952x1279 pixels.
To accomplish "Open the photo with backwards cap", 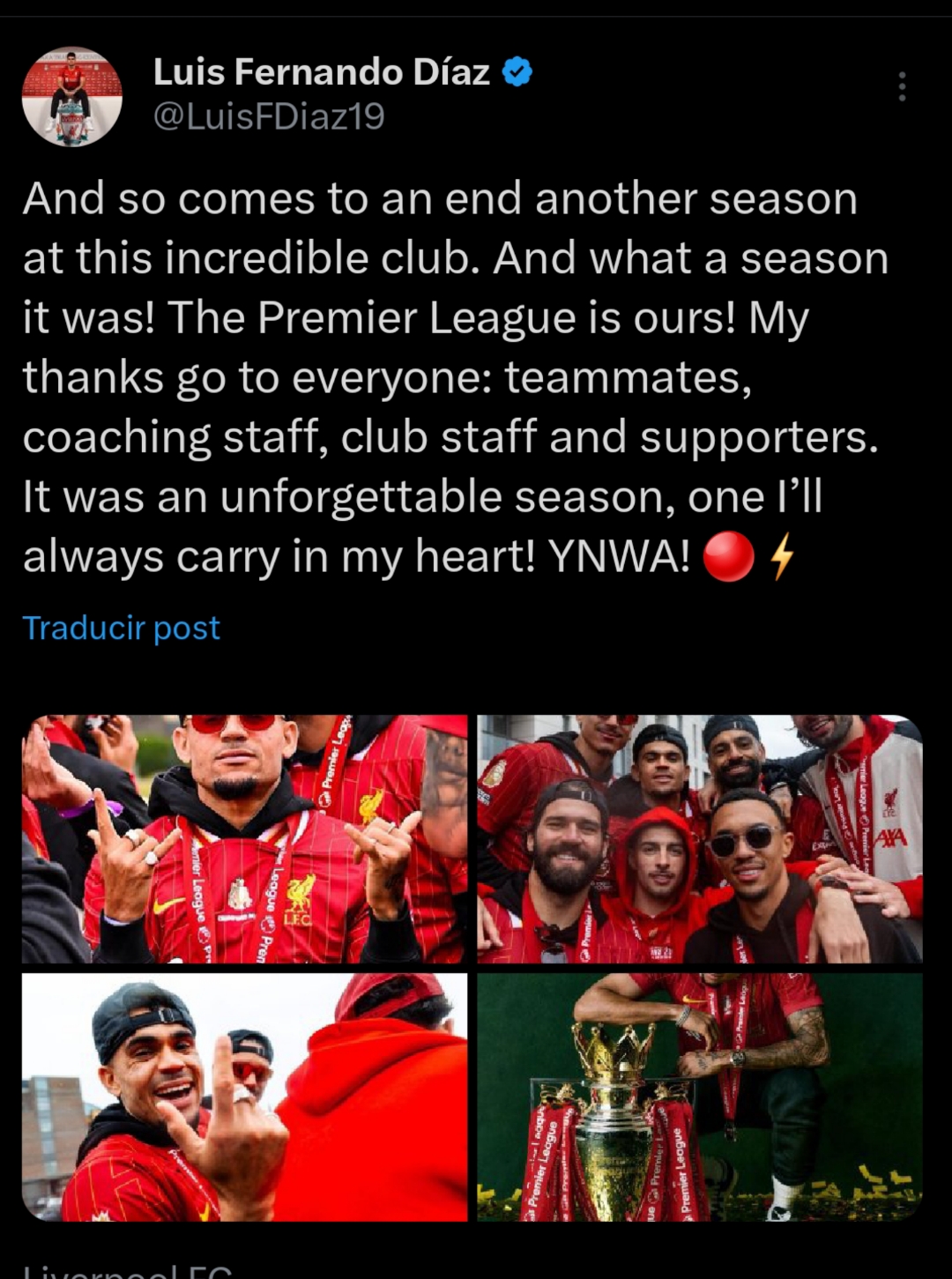I will [x=244, y=1097].
